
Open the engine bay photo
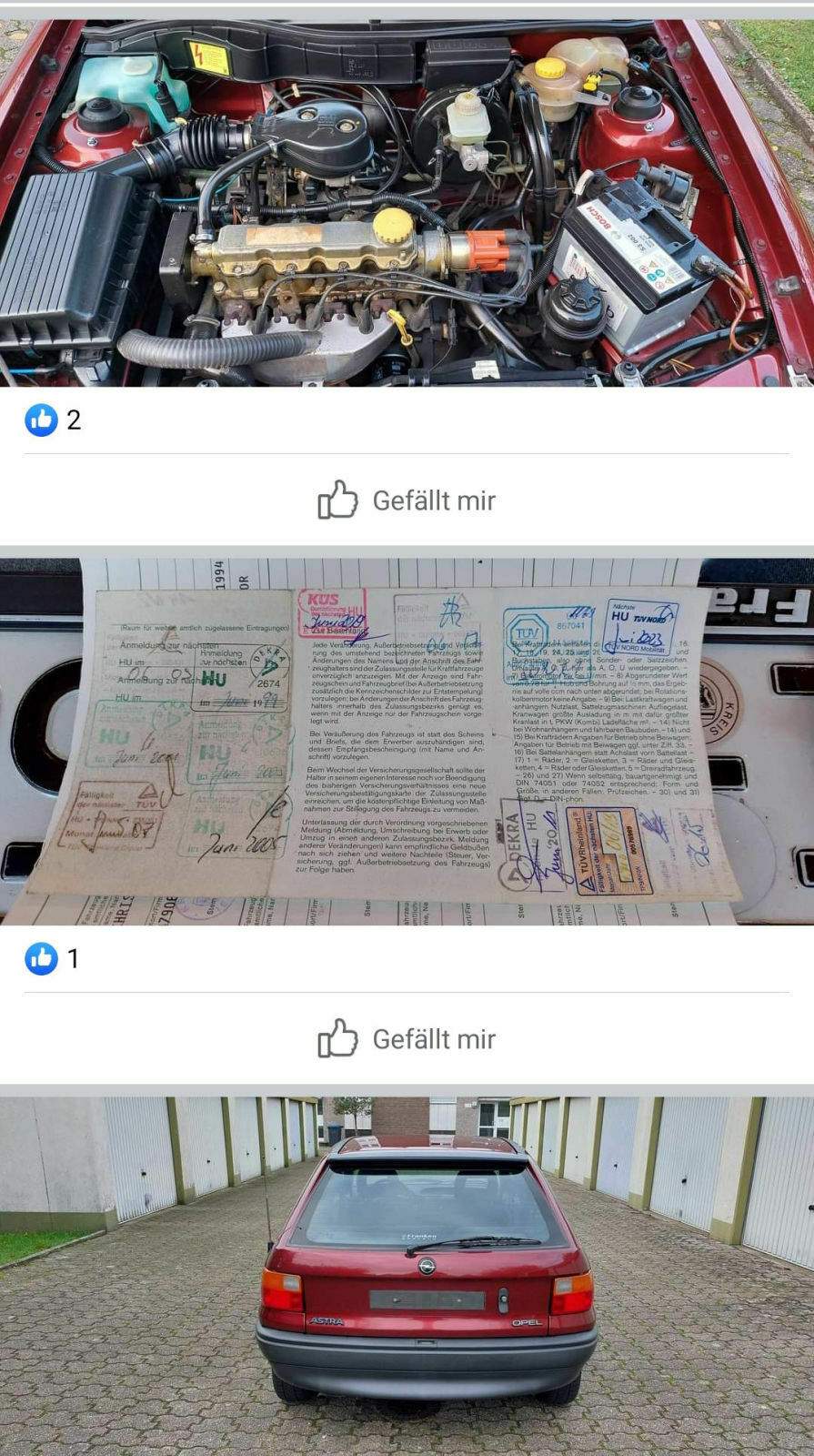(x=407, y=202)
